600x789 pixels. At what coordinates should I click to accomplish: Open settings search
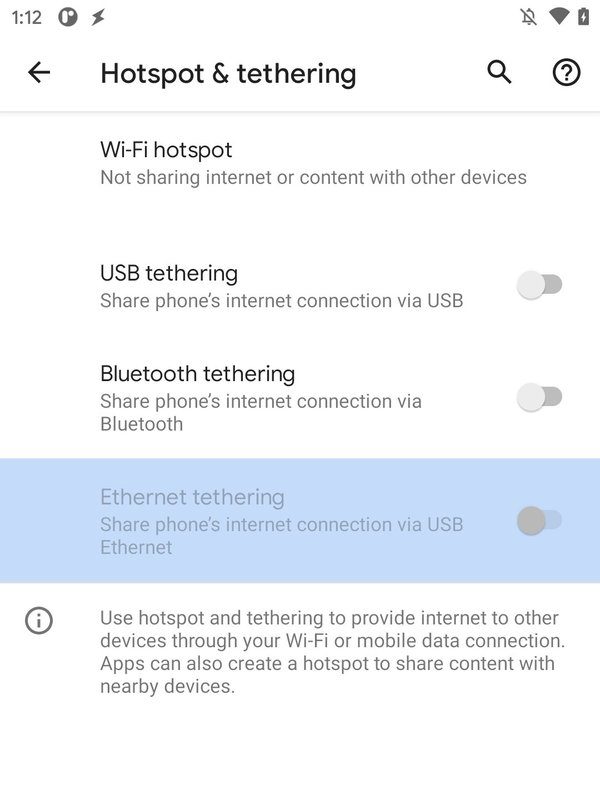(499, 72)
